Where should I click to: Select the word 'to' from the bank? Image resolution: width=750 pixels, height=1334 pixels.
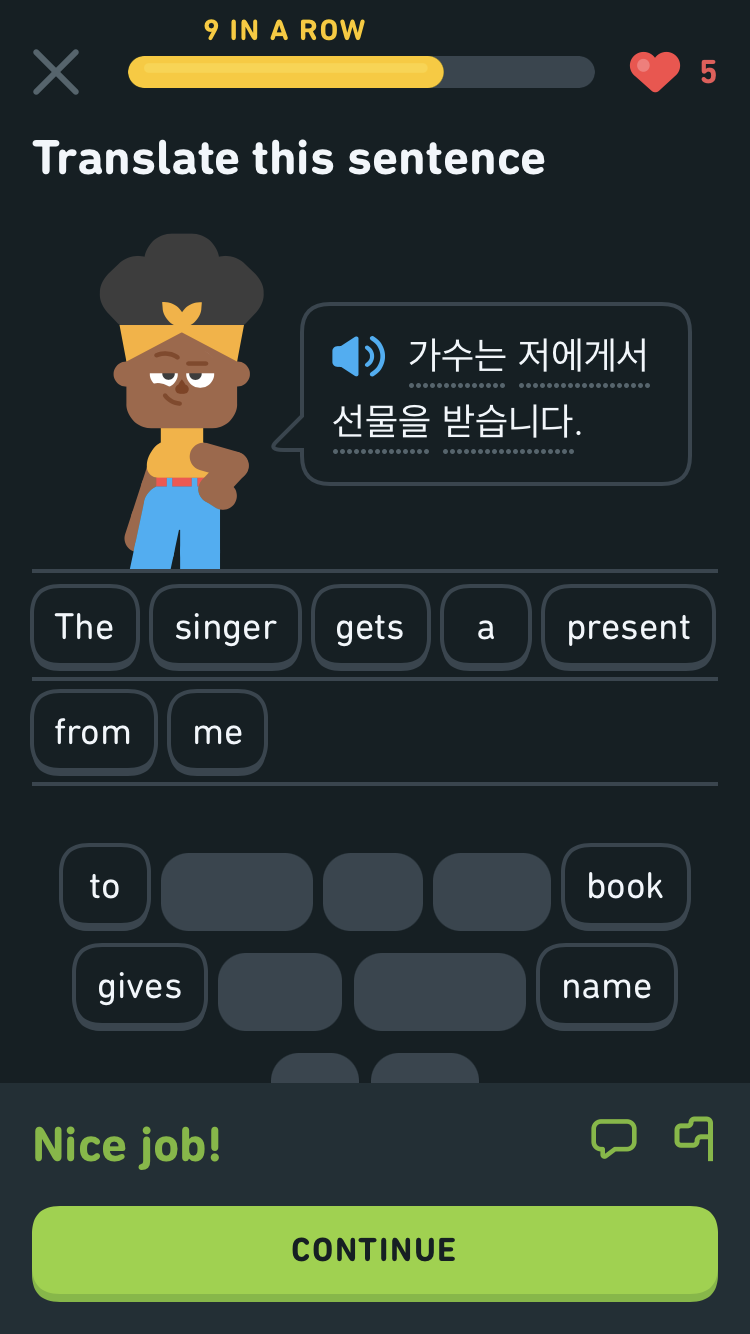click(105, 886)
